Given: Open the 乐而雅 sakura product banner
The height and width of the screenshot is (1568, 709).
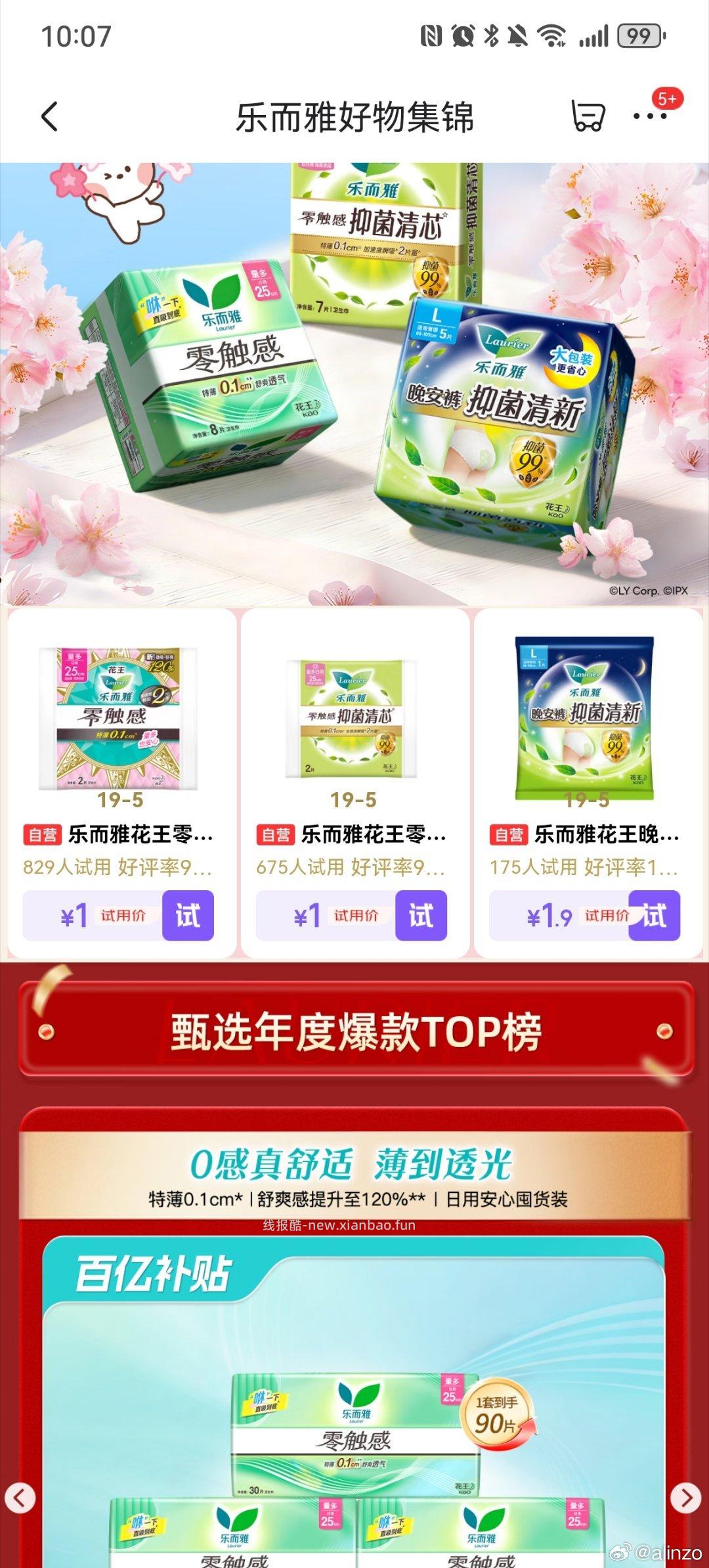Looking at the screenshot, I should (x=354, y=384).
